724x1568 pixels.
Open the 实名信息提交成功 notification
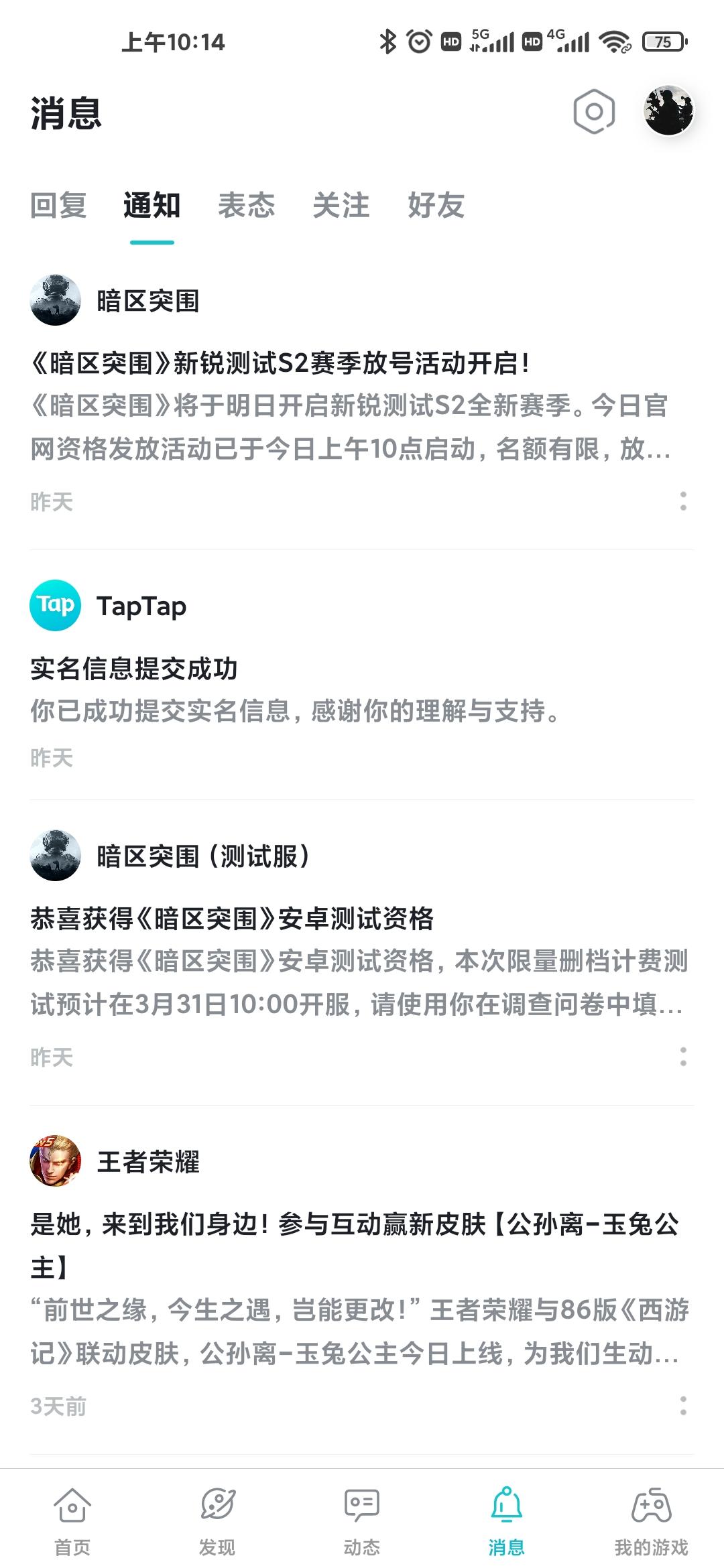(295, 690)
